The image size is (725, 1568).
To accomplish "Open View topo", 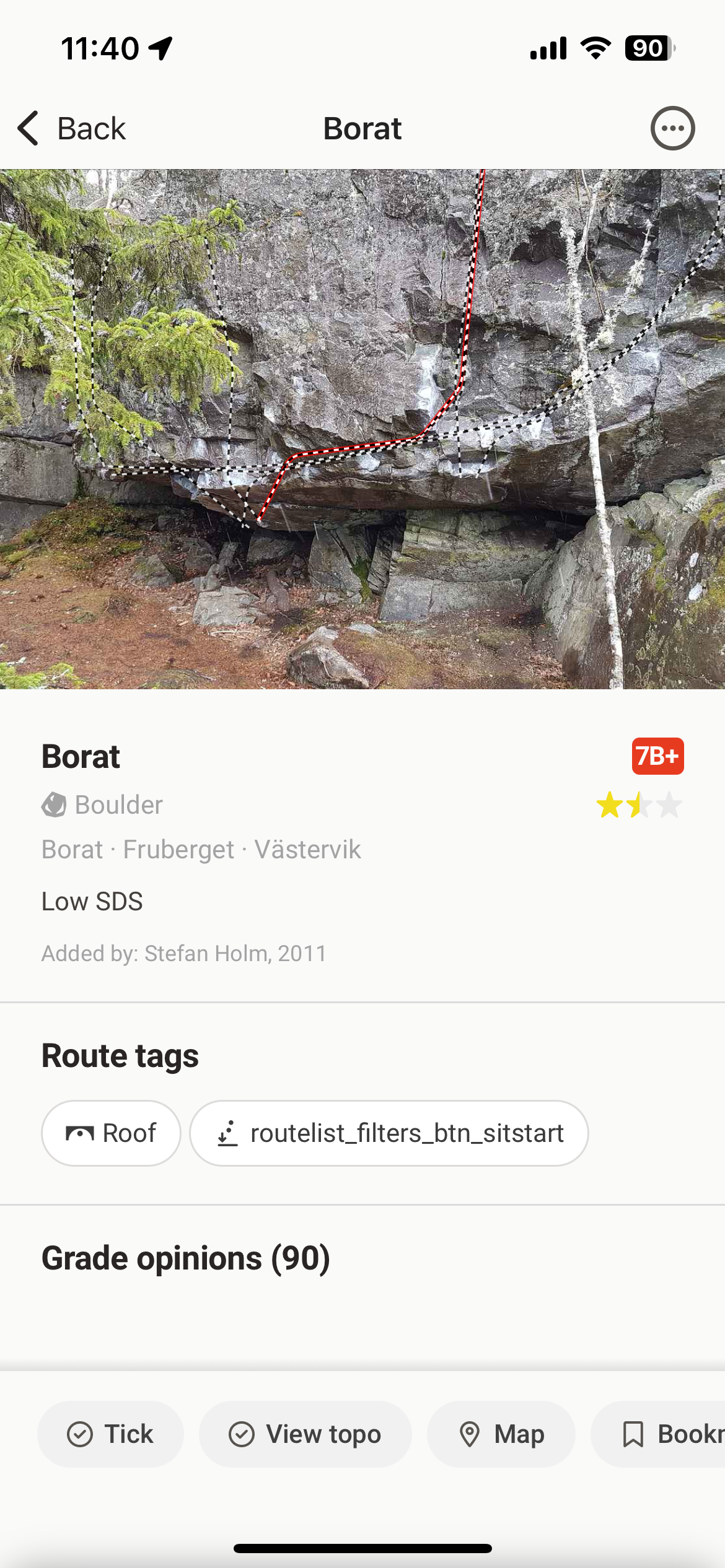I will click(305, 1434).
